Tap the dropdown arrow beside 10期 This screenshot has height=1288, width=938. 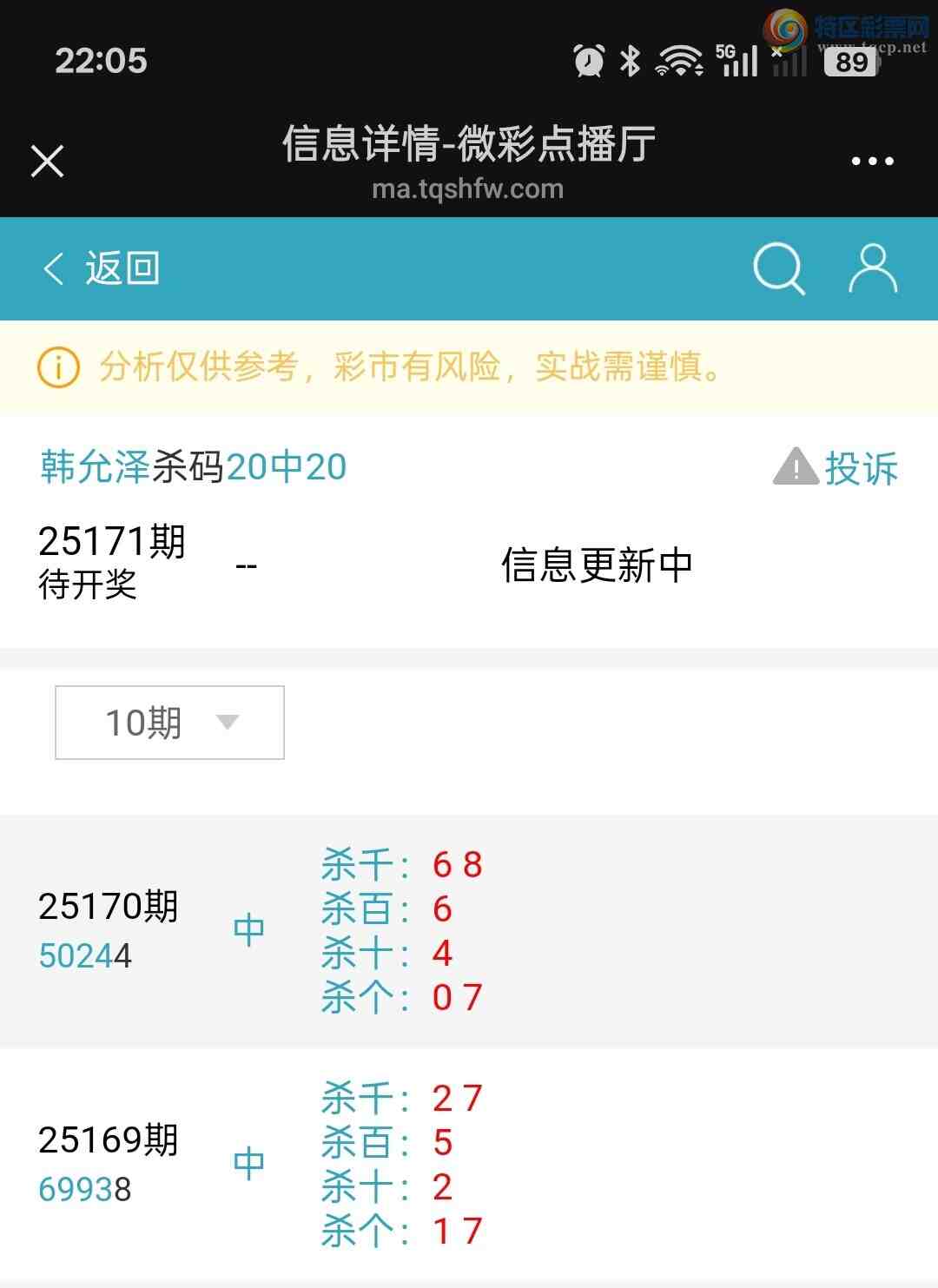[227, 722]
